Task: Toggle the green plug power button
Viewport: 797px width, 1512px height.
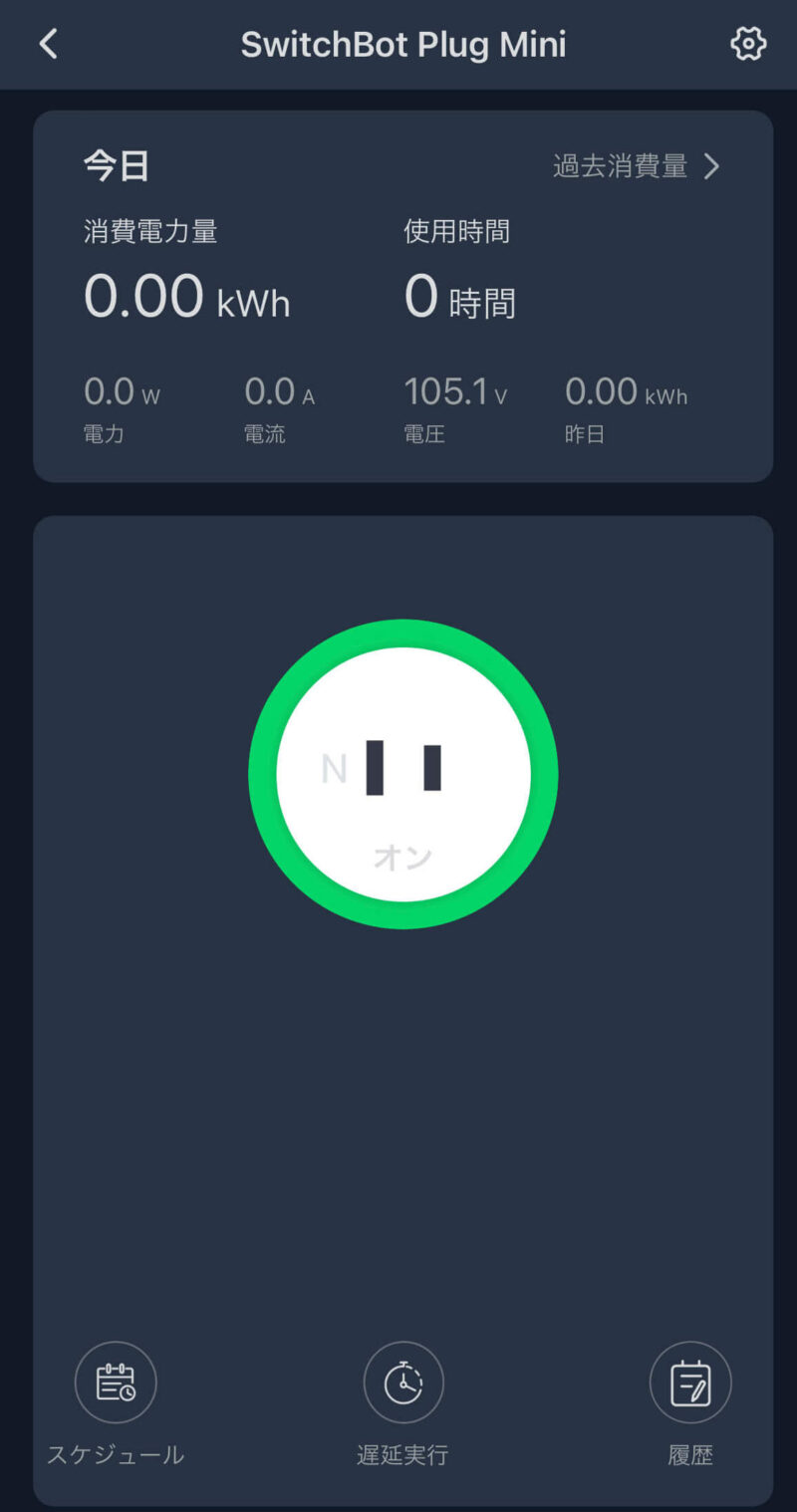Action: (x=403, y=774)
